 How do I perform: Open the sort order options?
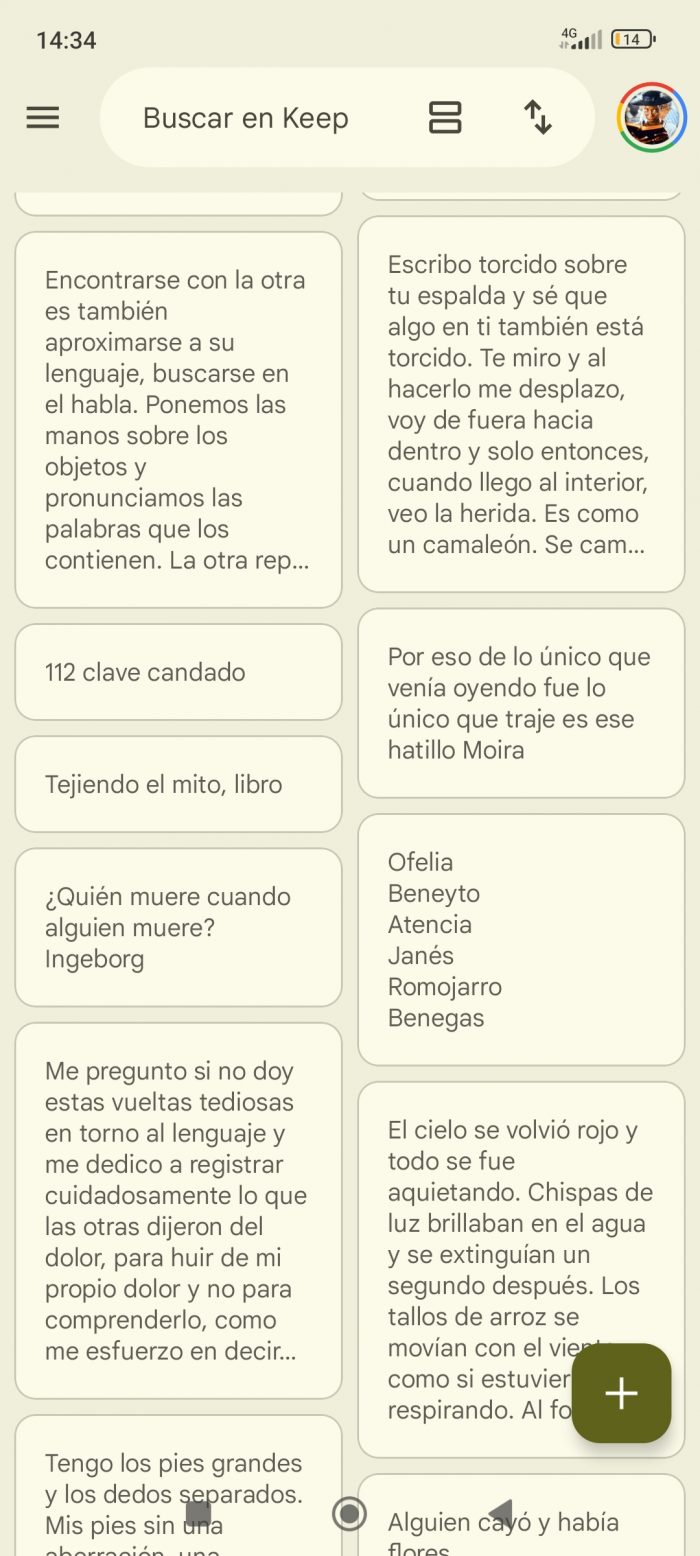tap(538, 118)
